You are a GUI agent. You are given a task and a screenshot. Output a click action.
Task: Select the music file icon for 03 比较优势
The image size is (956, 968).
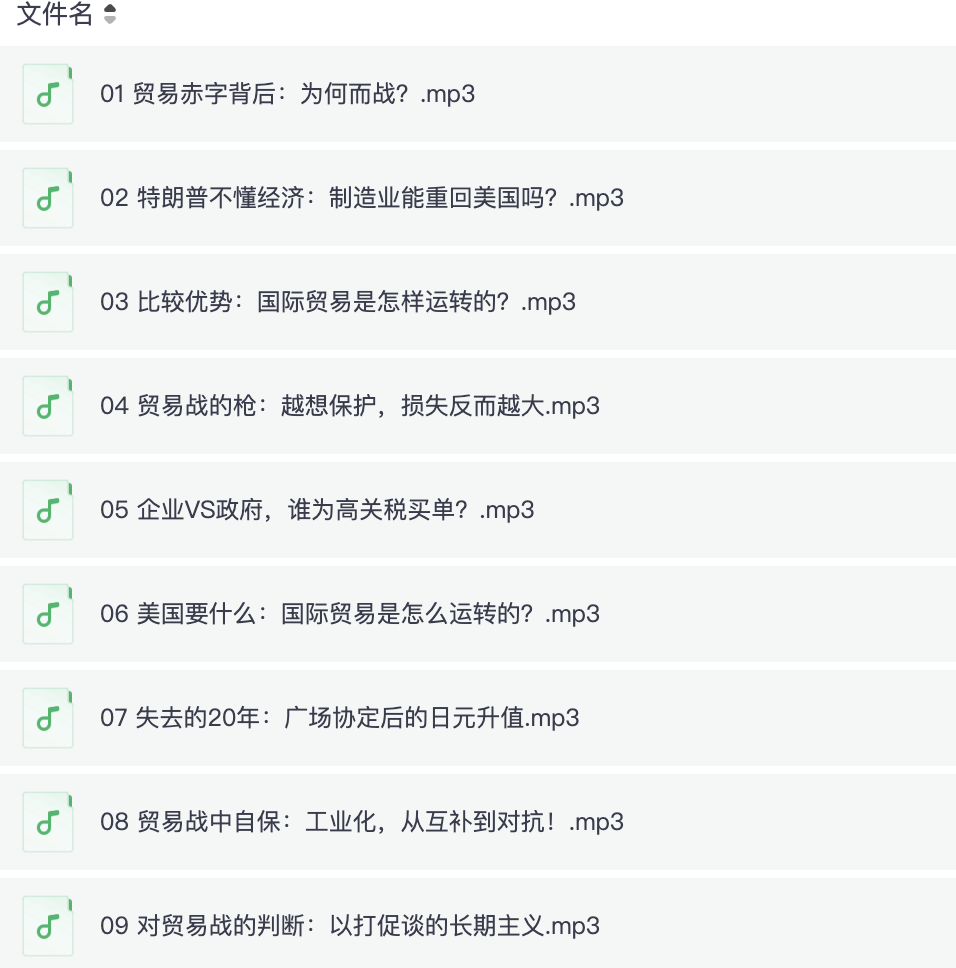click(x=46, y=302)
